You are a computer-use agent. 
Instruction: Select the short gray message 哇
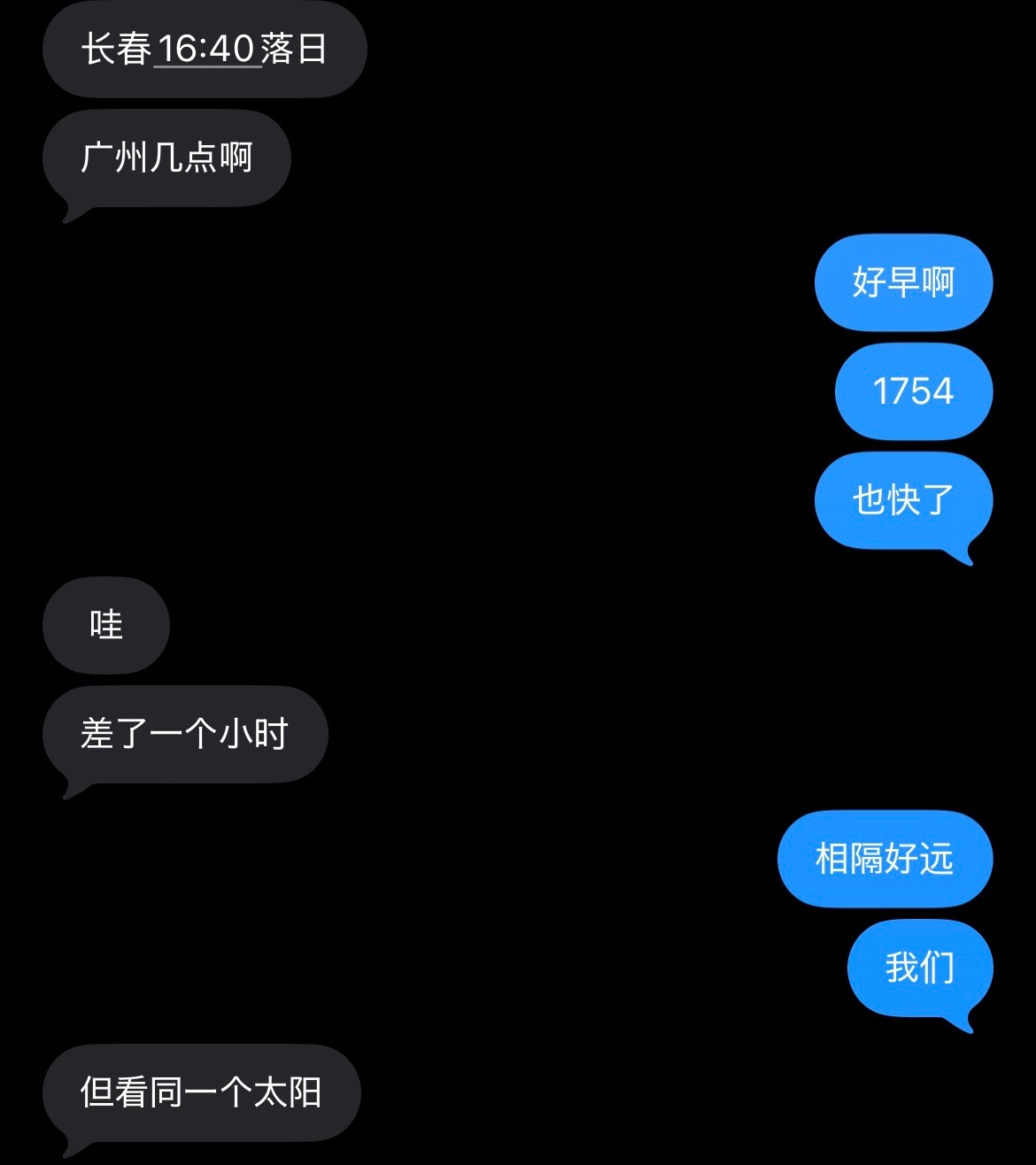tap(104, 624)
